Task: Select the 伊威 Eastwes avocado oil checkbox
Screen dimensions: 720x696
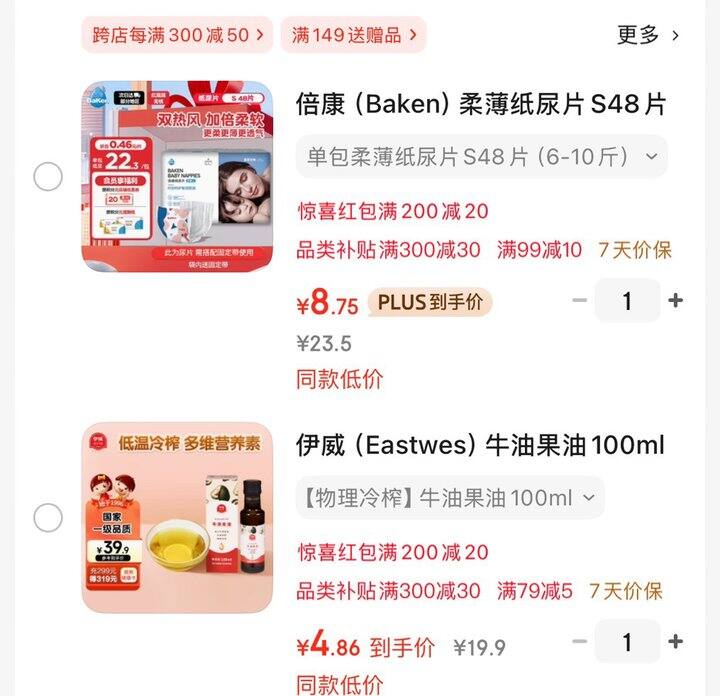Action: [48, 518]
